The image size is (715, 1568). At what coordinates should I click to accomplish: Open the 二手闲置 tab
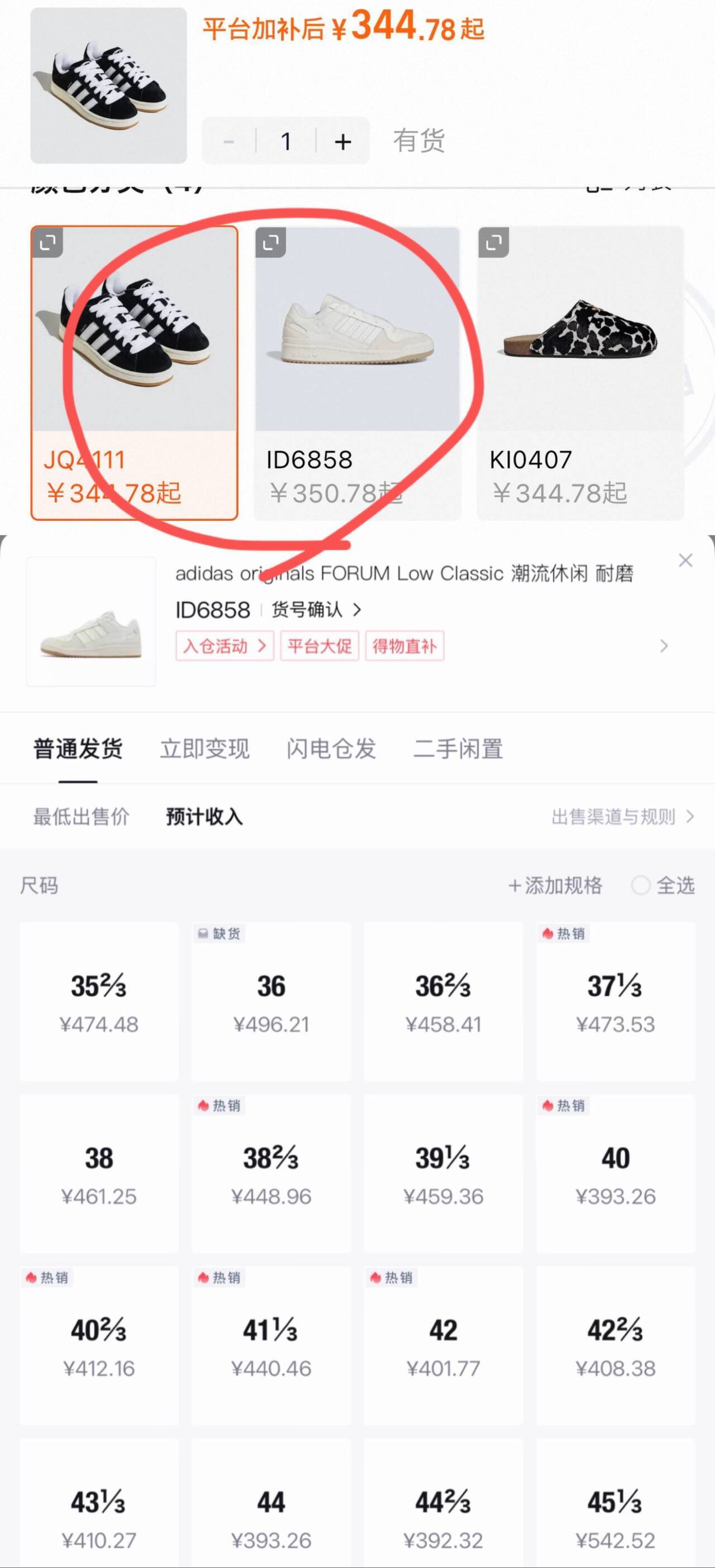458,749
